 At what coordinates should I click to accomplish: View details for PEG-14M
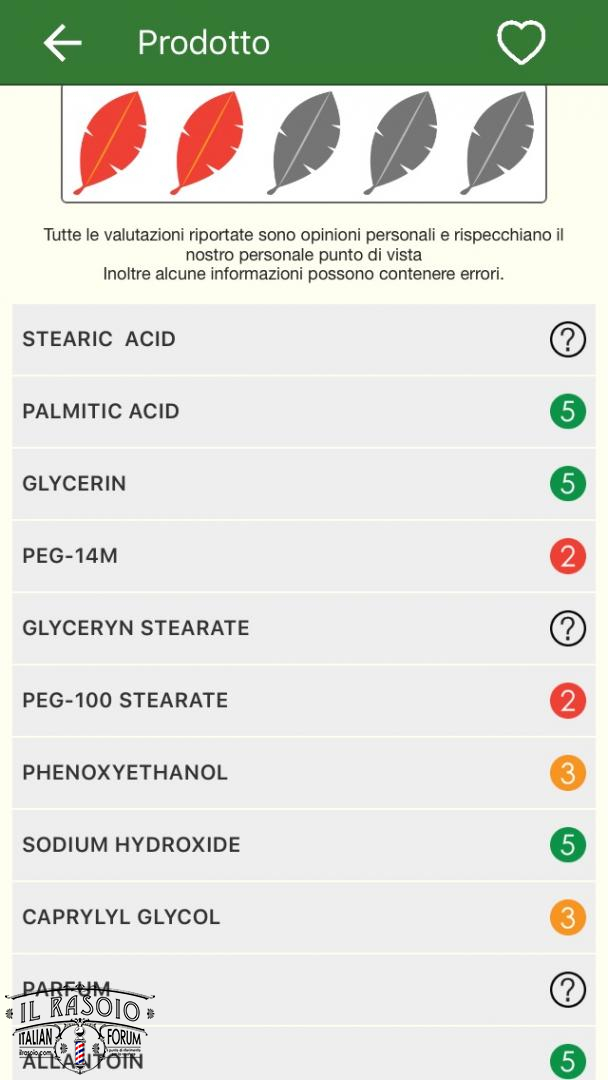(304, 557)
